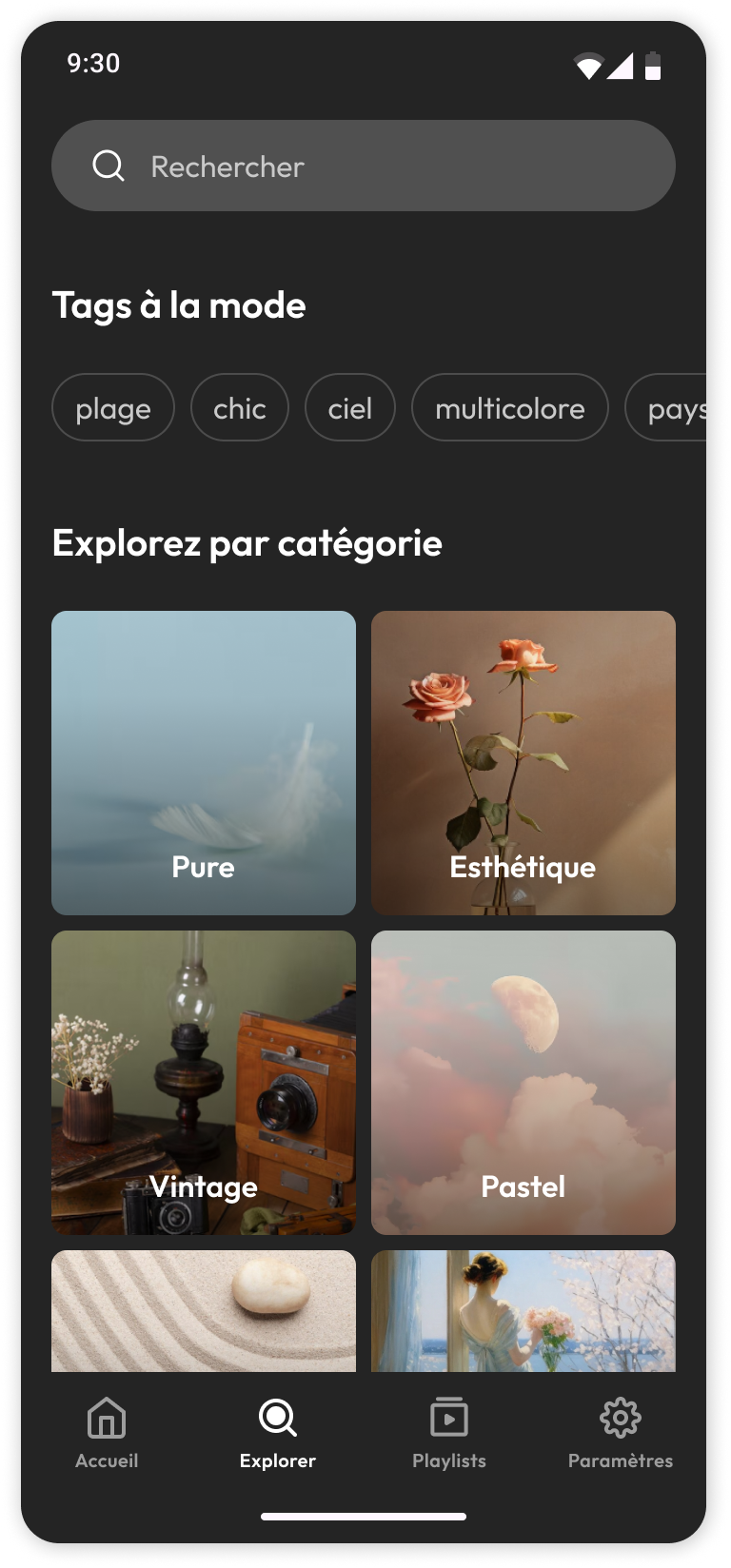Open the Paramètres gear icon
This screenshot has width=731, height=1568.
pyautogui.click(x=620, y=1418)
